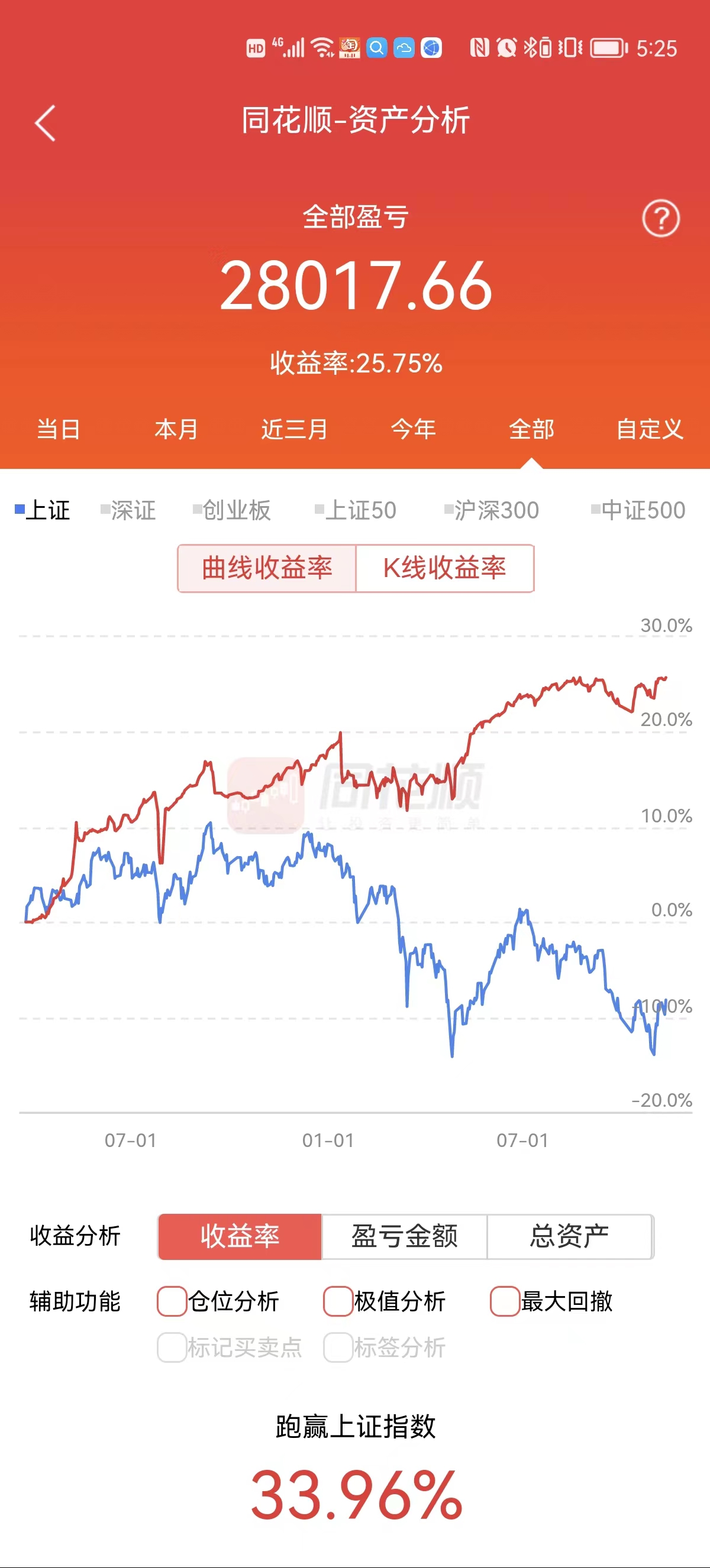This screenshot has height=1568, width=710.
Task: Show 盈亏金额 in profit analysis
Action: (404, 1236)
